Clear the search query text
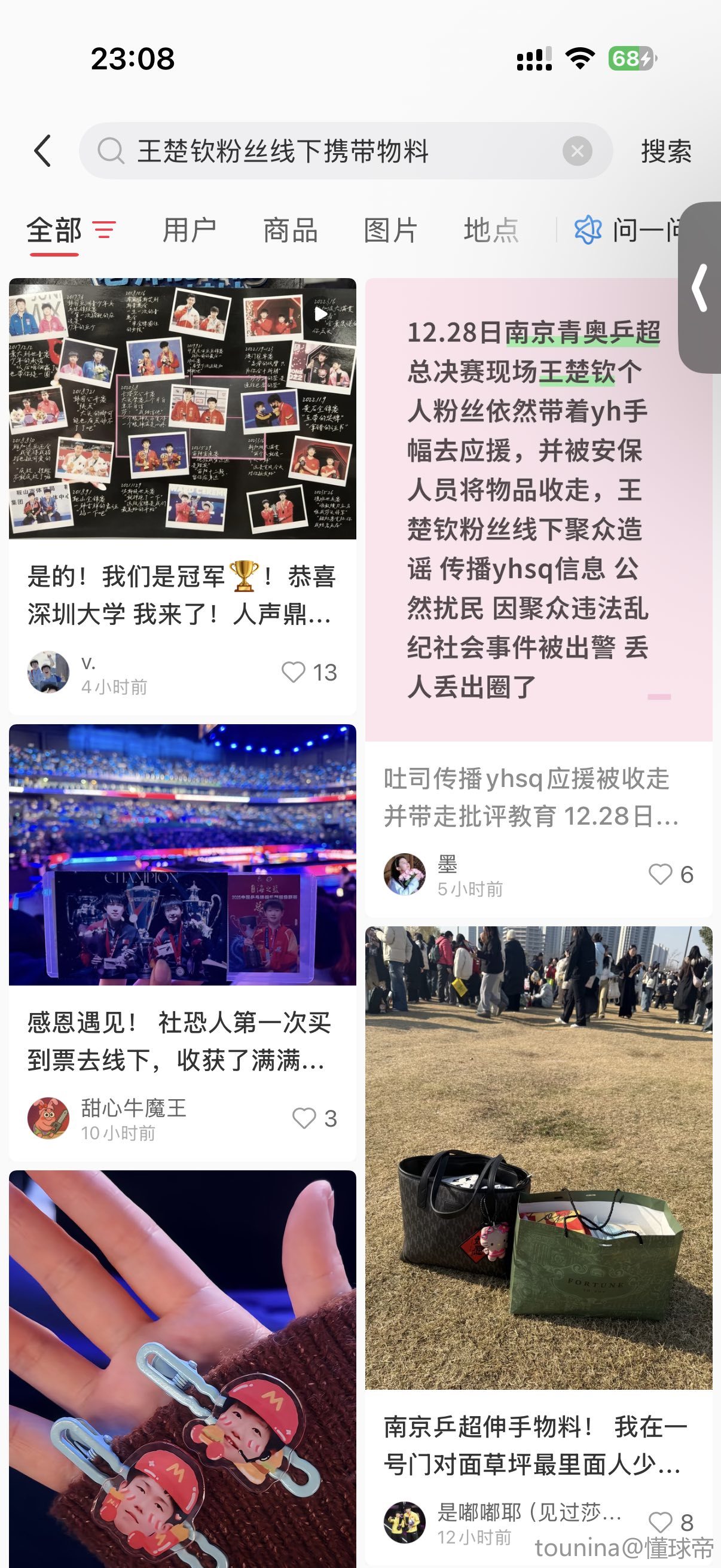This screenshot has height=1568, width=721. pos(577,151)
